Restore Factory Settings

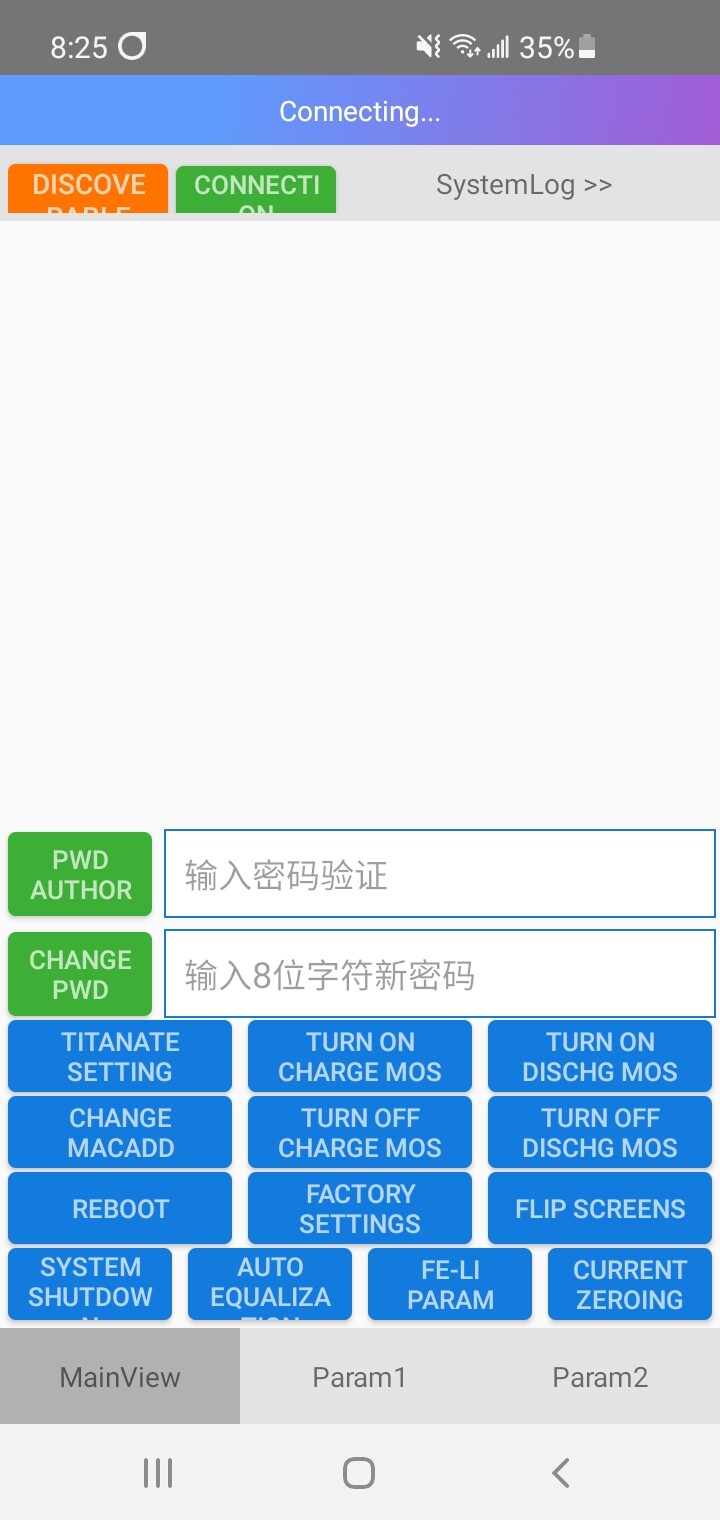pos(360,1208)
